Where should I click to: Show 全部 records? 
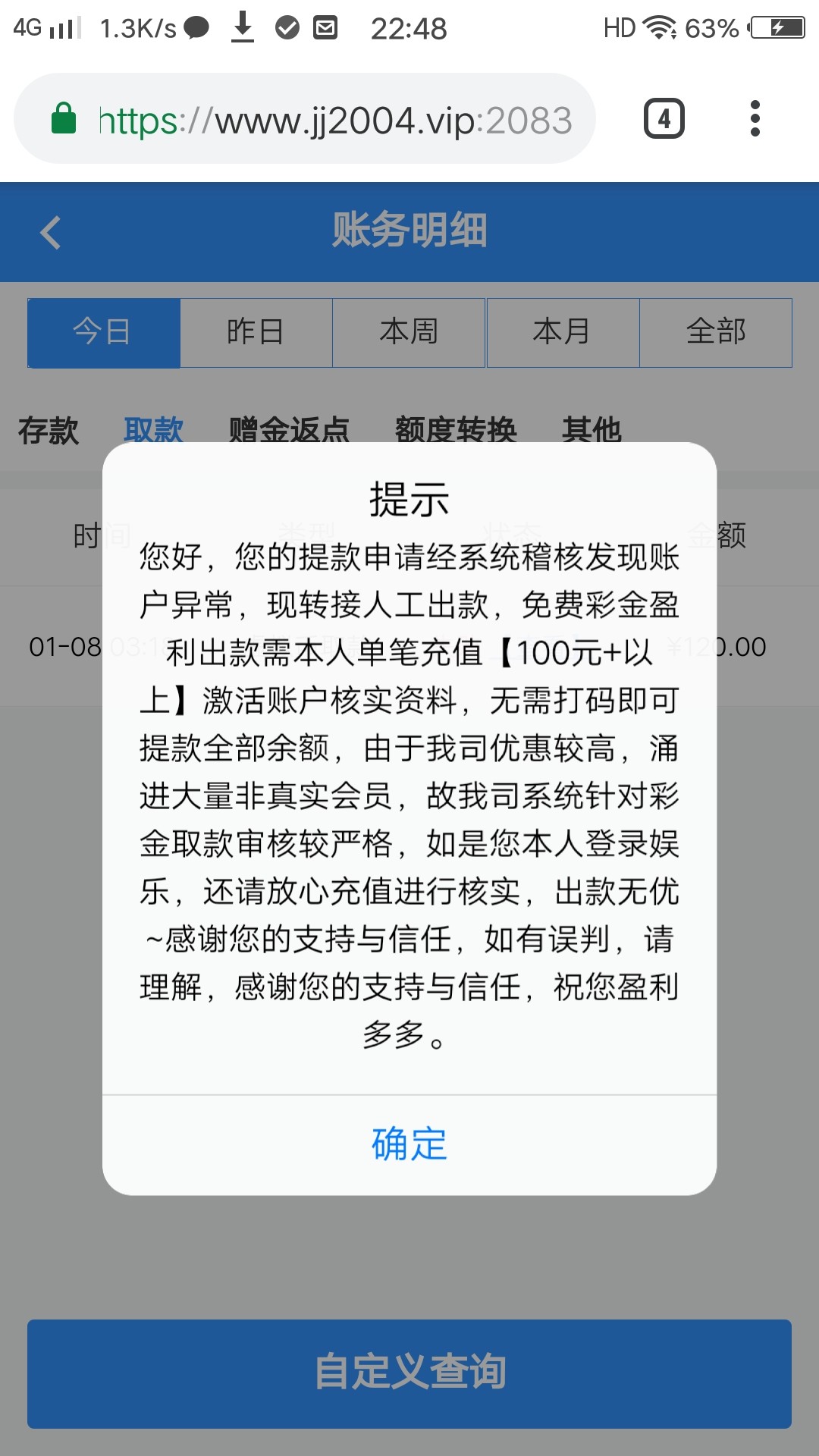[716, 332]
